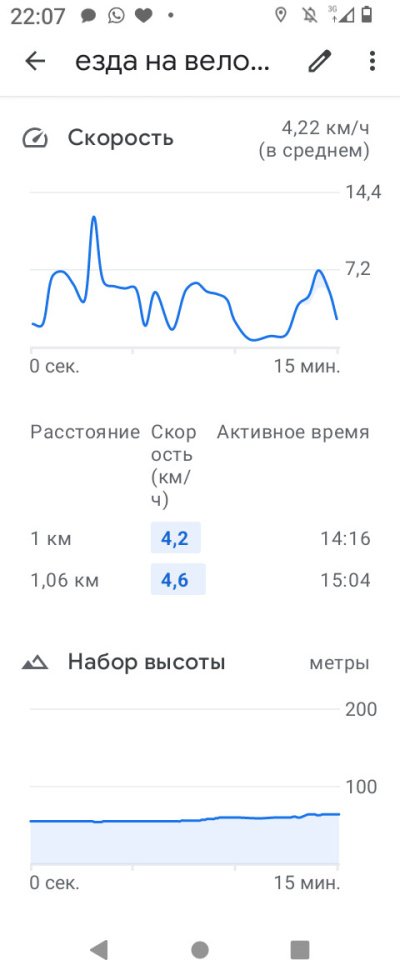Tap the system back button
Screen dimensions: 400x975
[x=99, y=949]
